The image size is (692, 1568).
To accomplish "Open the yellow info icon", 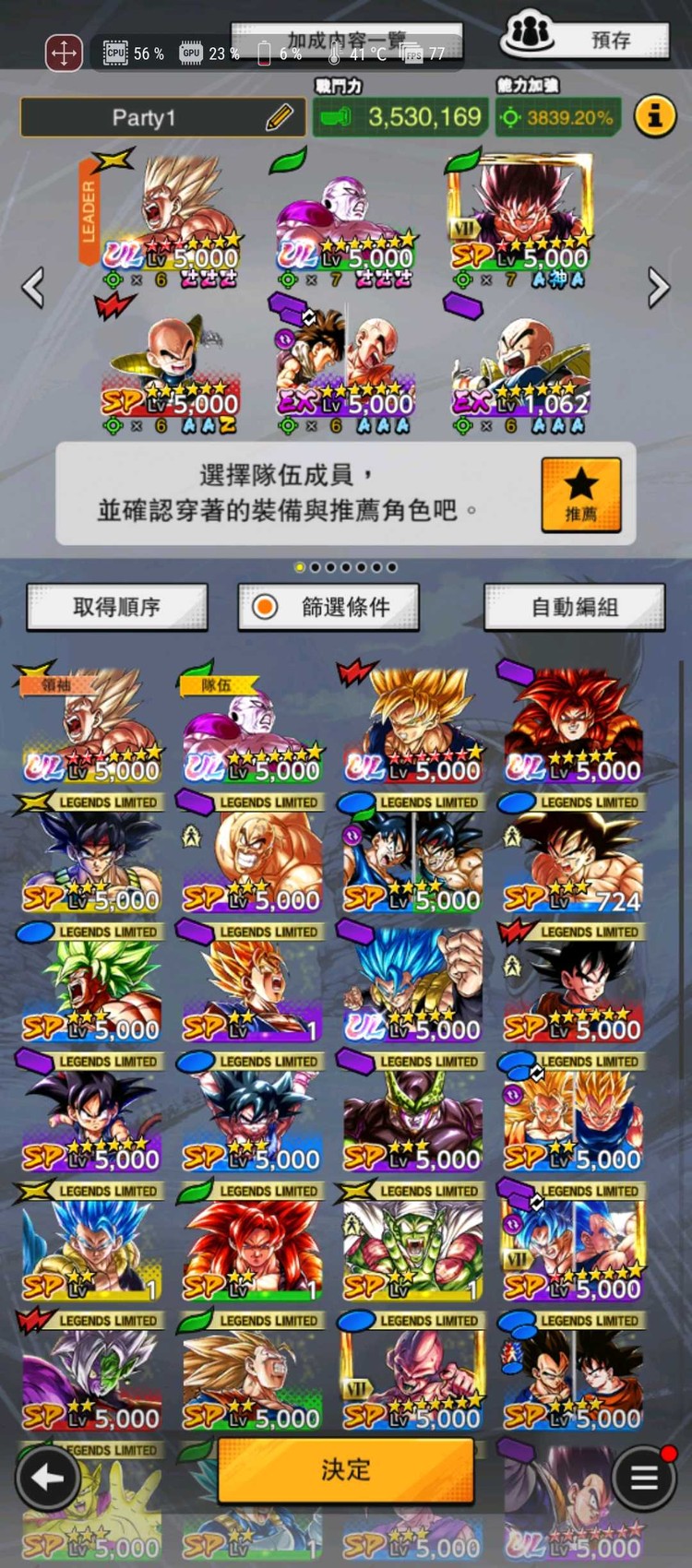I will click(x=654, y=117).
